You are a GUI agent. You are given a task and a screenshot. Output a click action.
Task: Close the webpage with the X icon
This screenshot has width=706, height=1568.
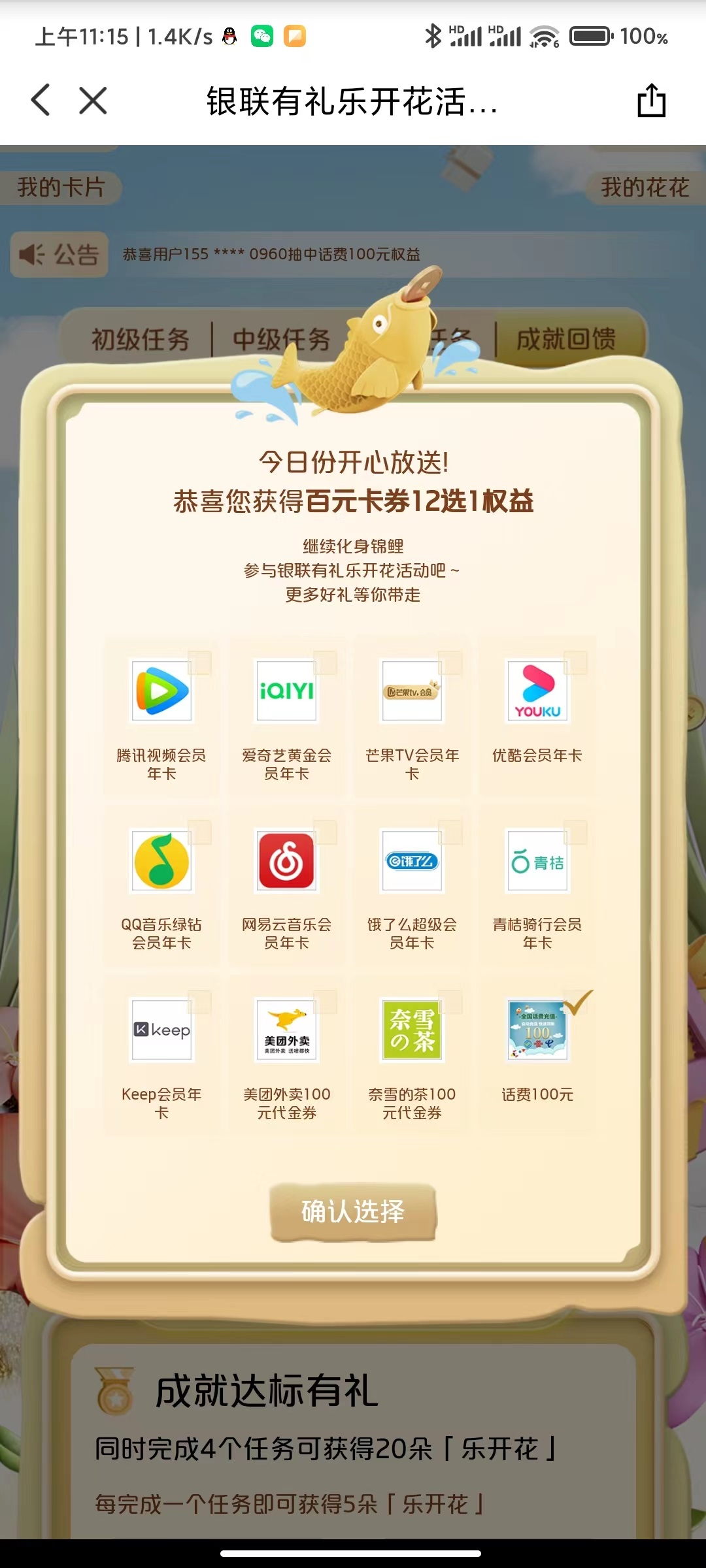pyautogui.click(x=93, y=101)
